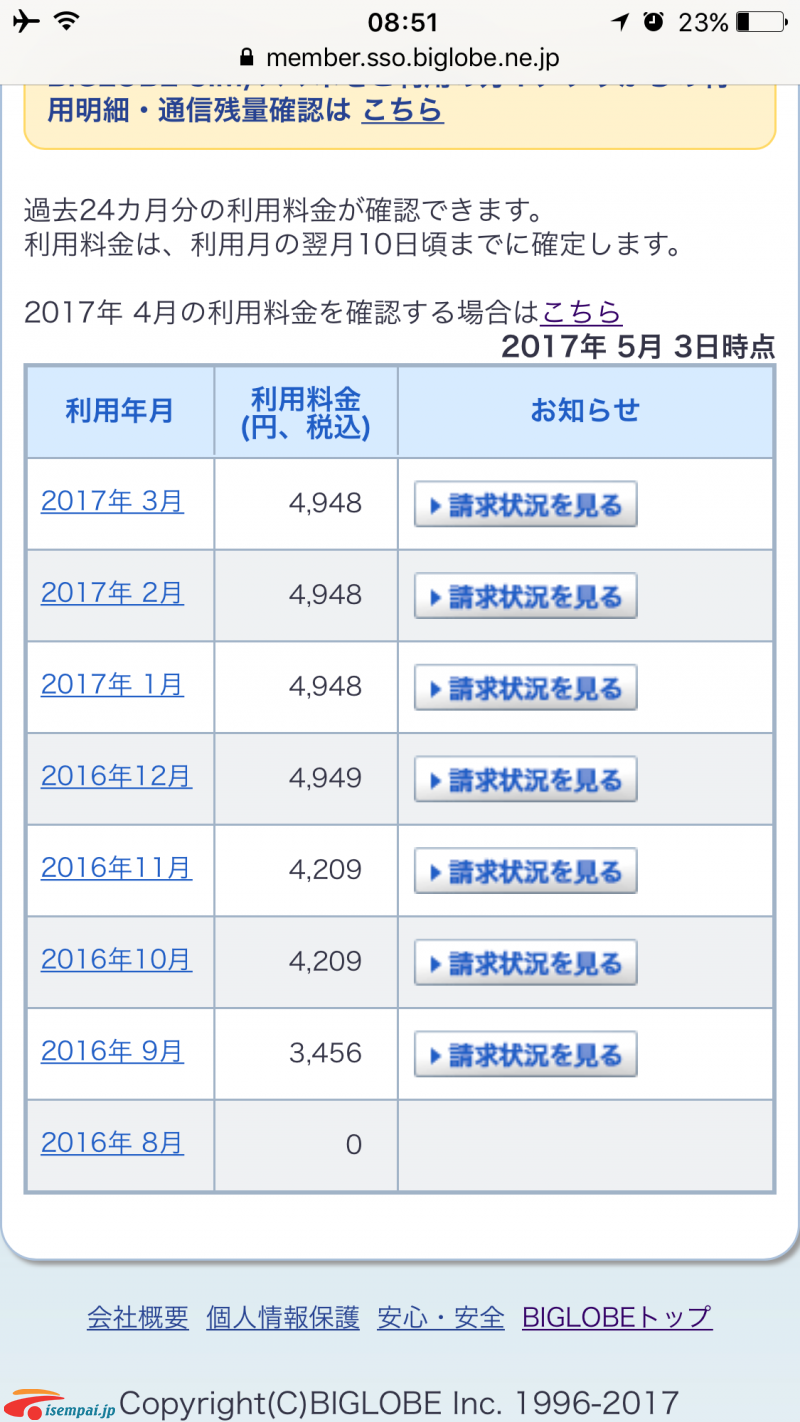Open the 2016年12月 usage month link
800x1422 pixels.
pos(116,776)
